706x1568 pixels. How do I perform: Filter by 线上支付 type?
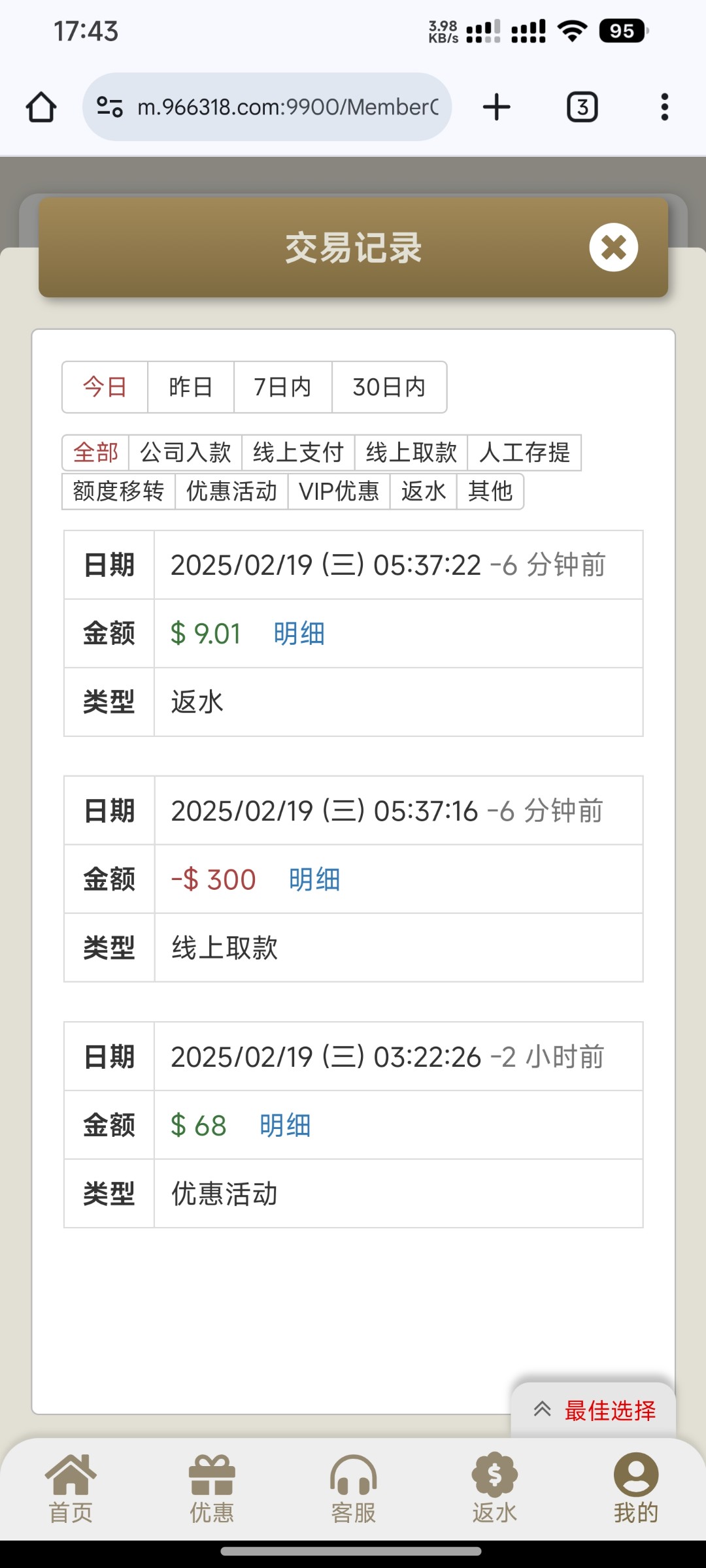(x=298, y=452)
